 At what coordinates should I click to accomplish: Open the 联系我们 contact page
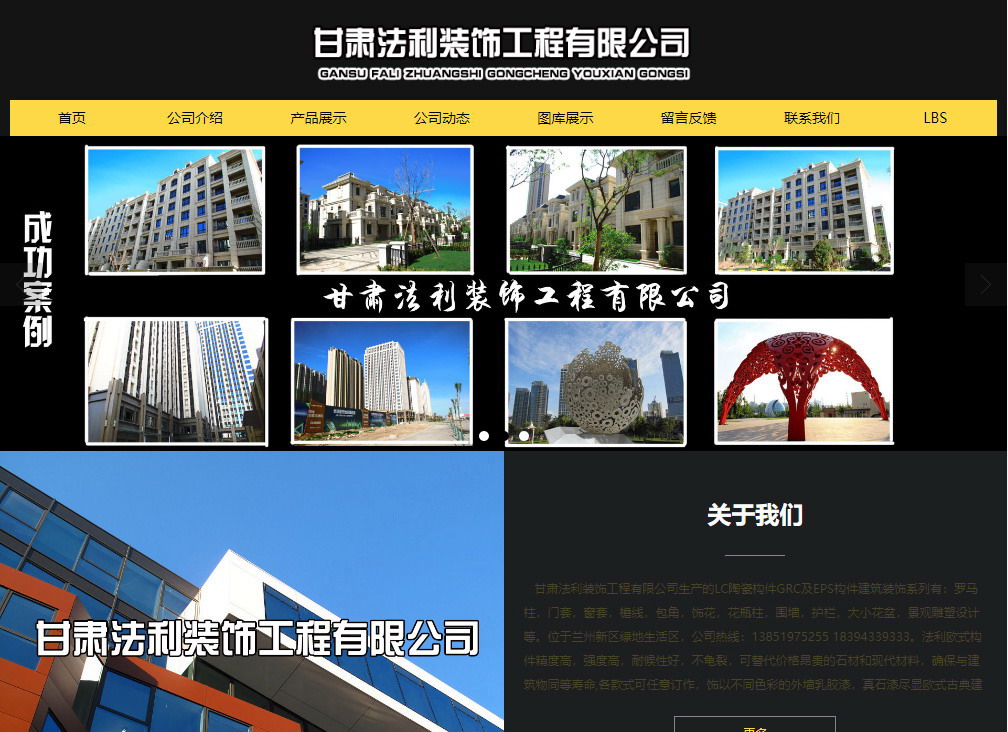click(812, 118)
